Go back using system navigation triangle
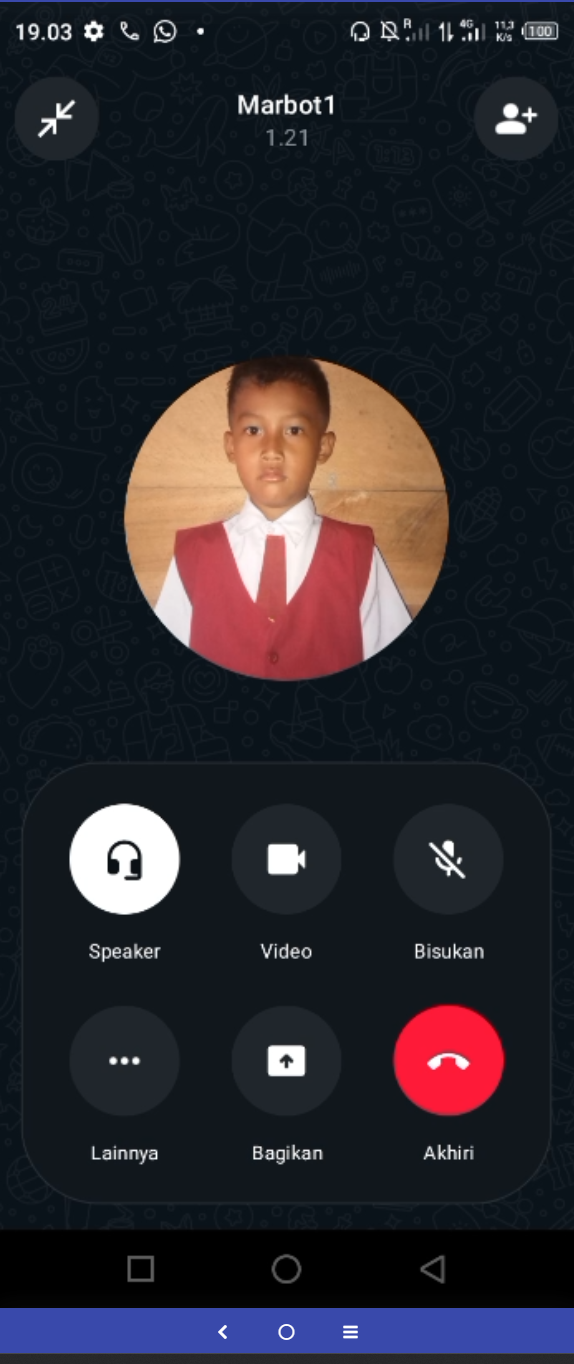This screenshot has height=1364, width=574. click(x=432, y=1269)
